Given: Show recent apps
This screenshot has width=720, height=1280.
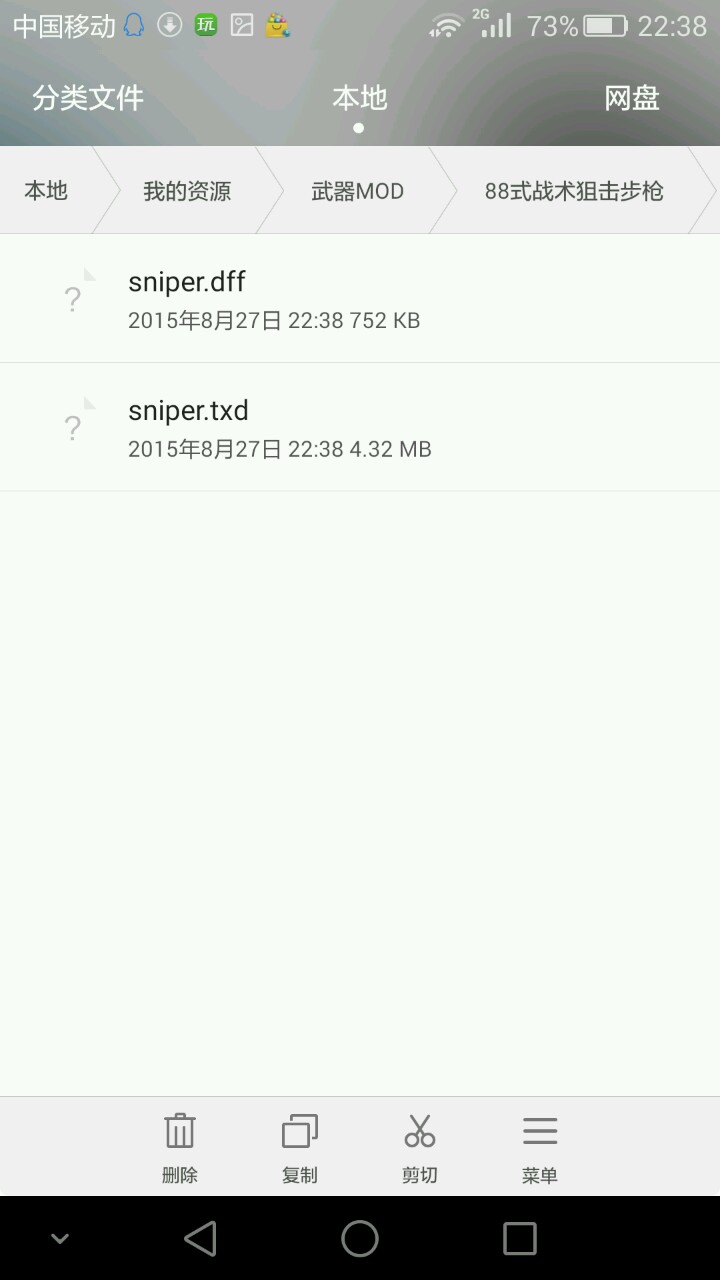Looking at the screenshot, I should coord(520,1239).
